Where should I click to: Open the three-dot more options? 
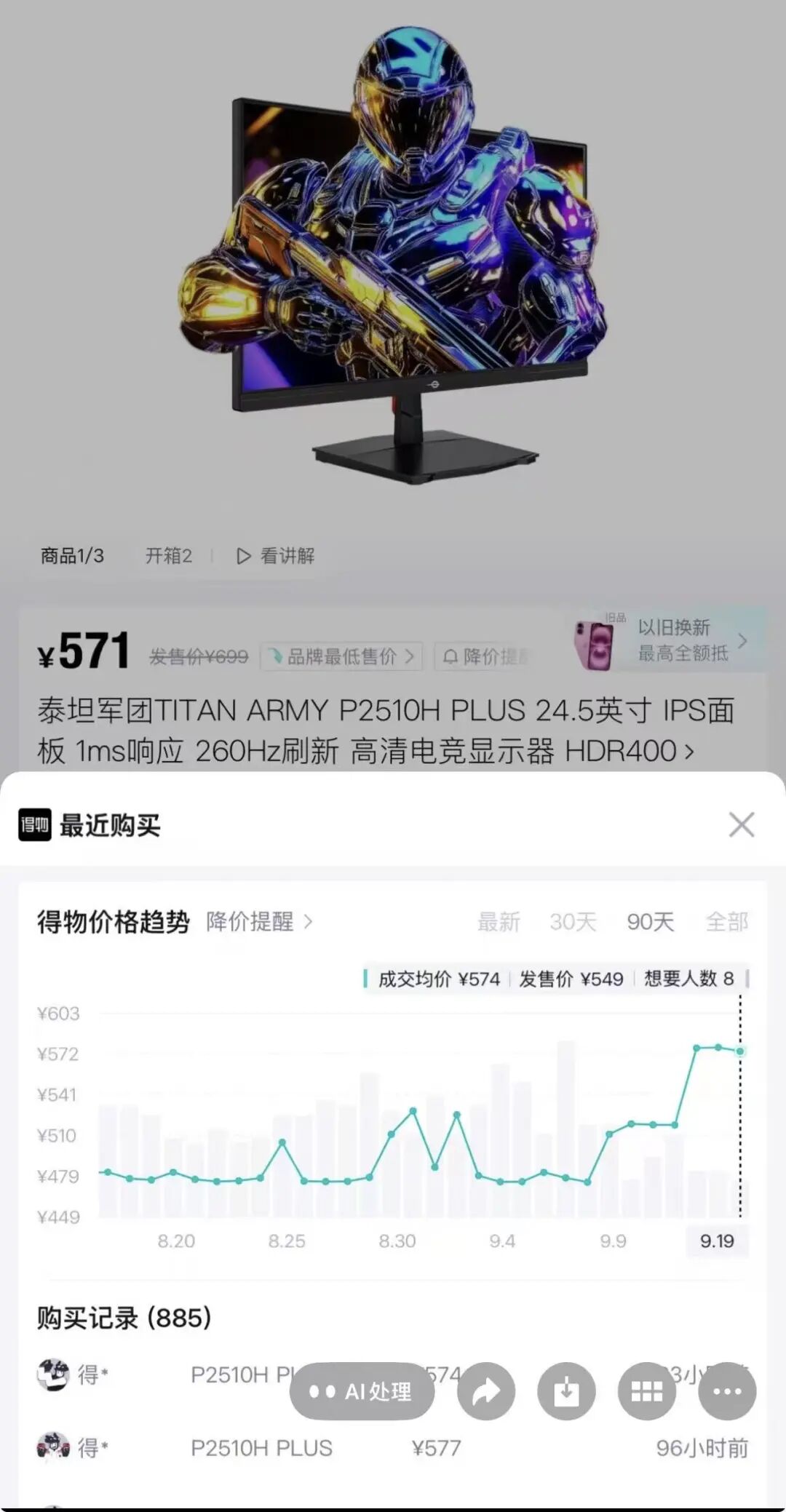(x=727, y=1391)
